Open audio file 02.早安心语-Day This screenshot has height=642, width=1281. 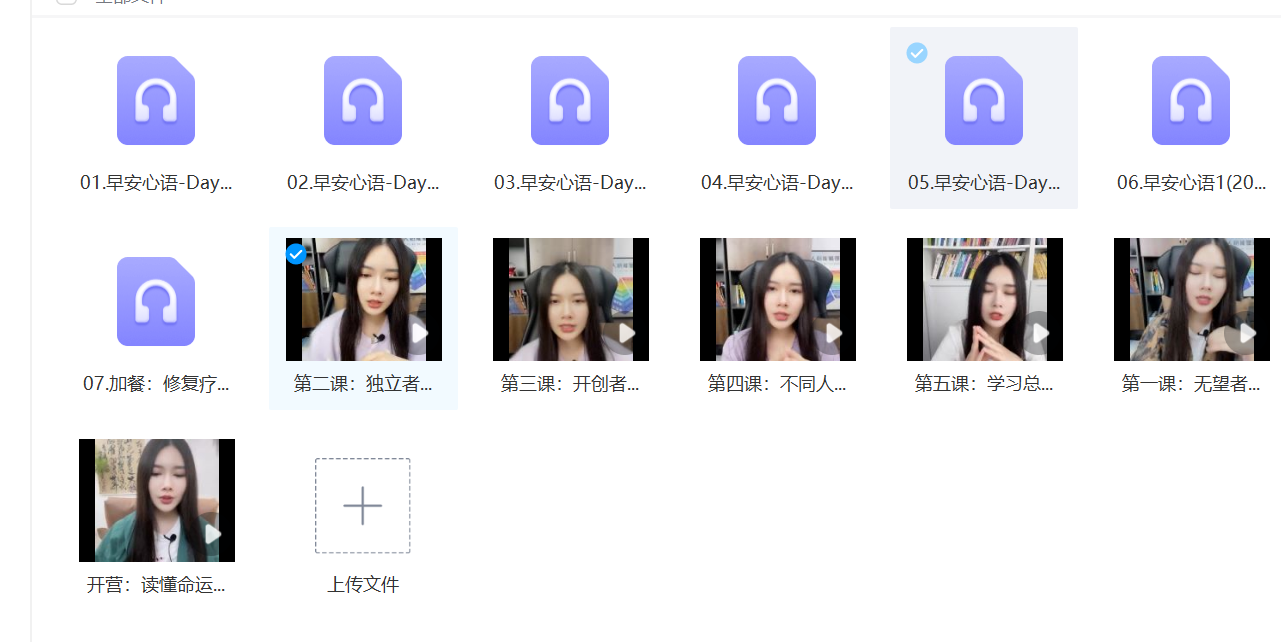click(x=363, y=101)
